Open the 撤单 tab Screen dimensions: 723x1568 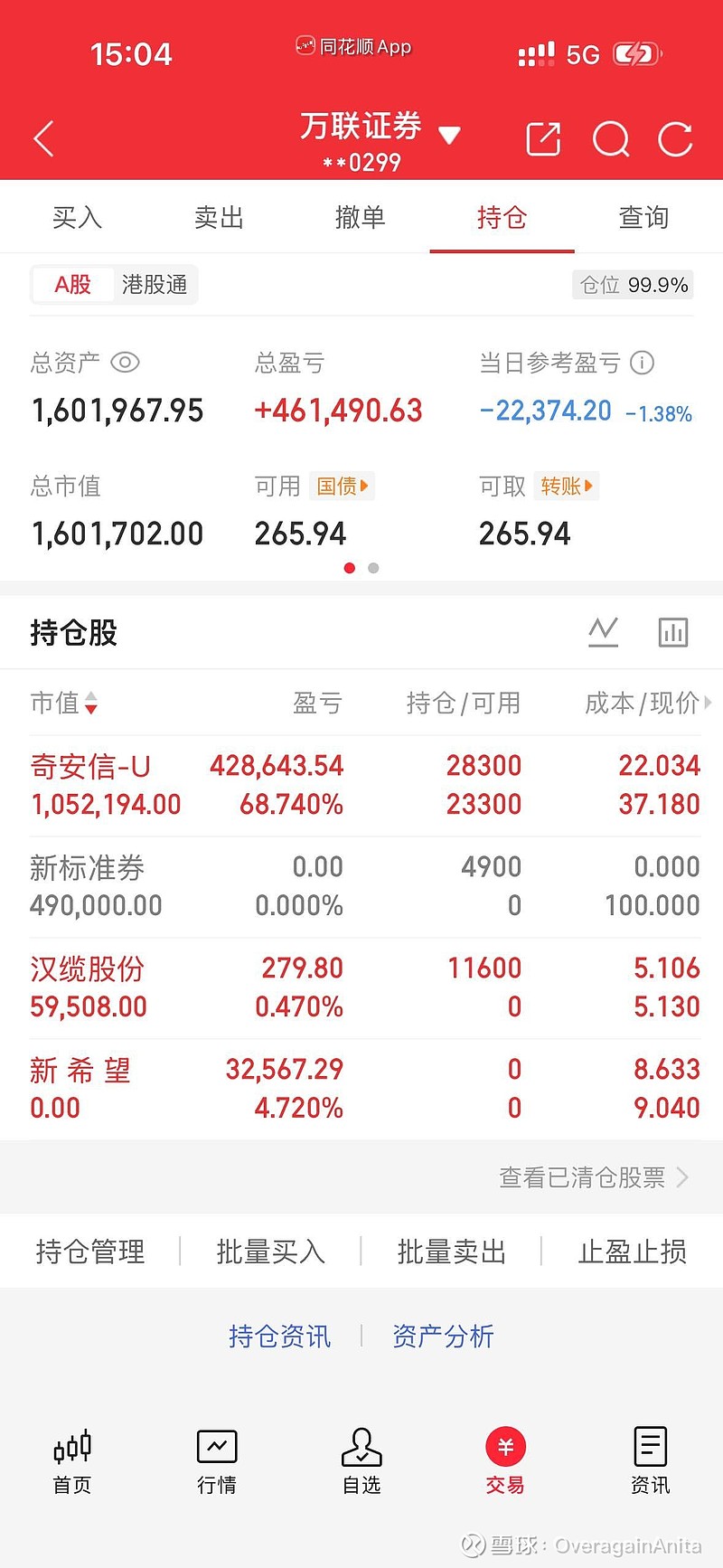[360, 217]
